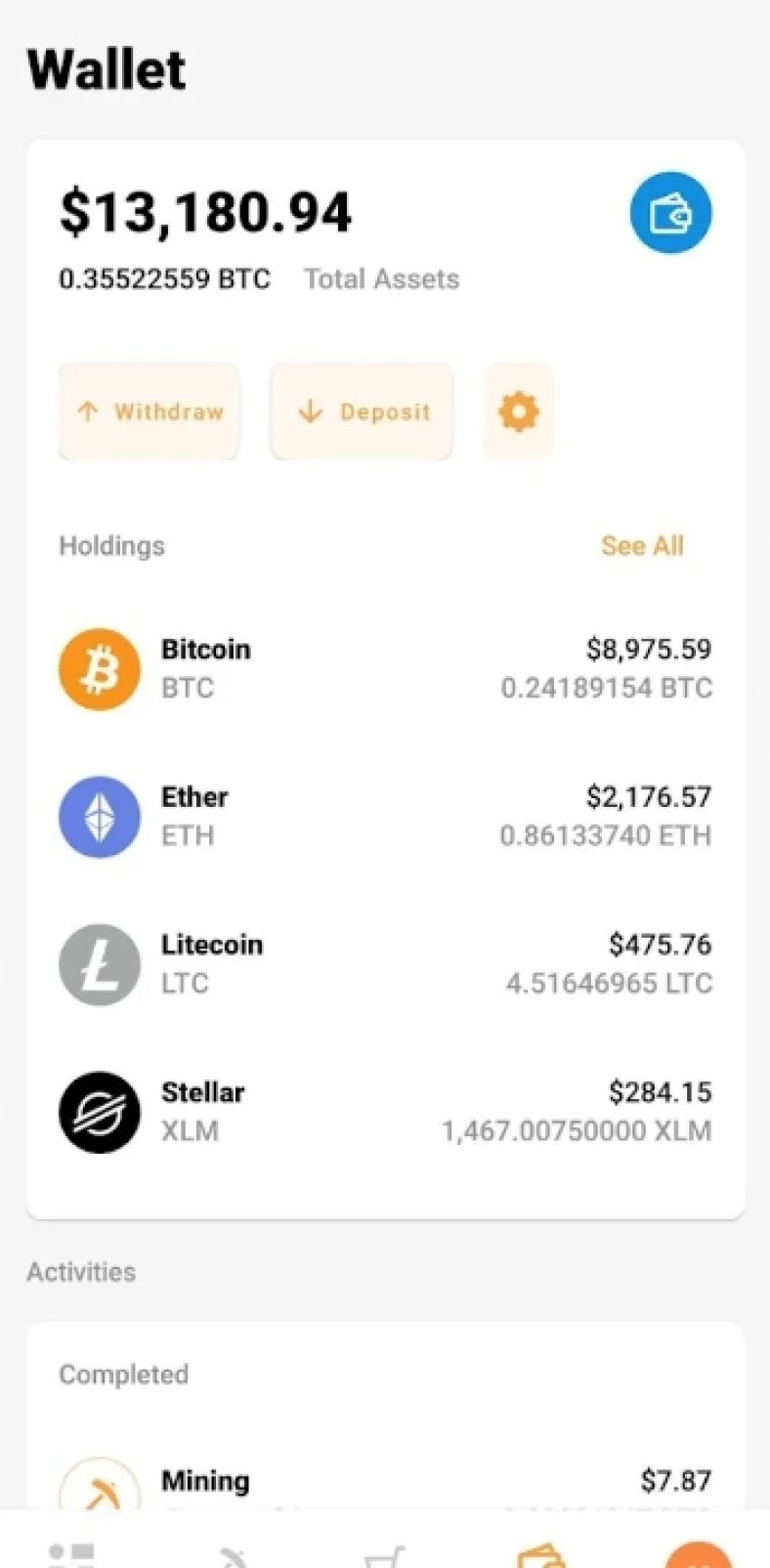Tap the wallet tab in bottom navigation
770x1568 pixels.
click(538, 1553)
